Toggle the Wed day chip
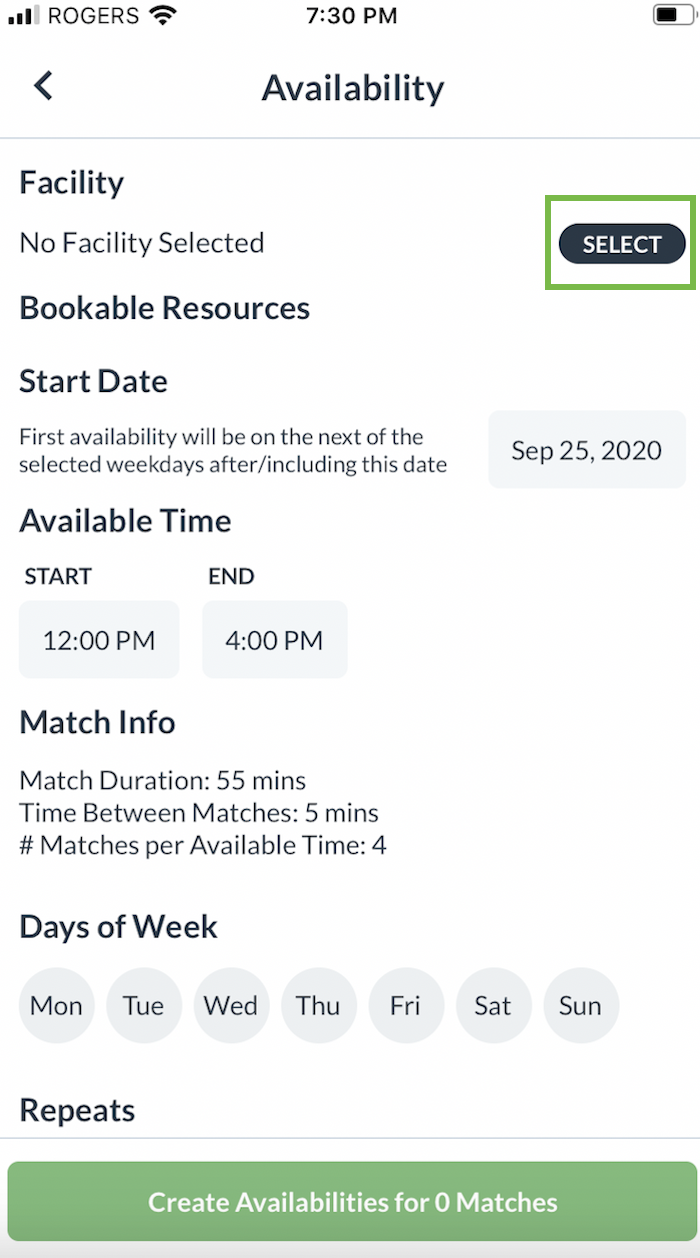Viewport: 700px width, 1258px height. point(231,1005)
